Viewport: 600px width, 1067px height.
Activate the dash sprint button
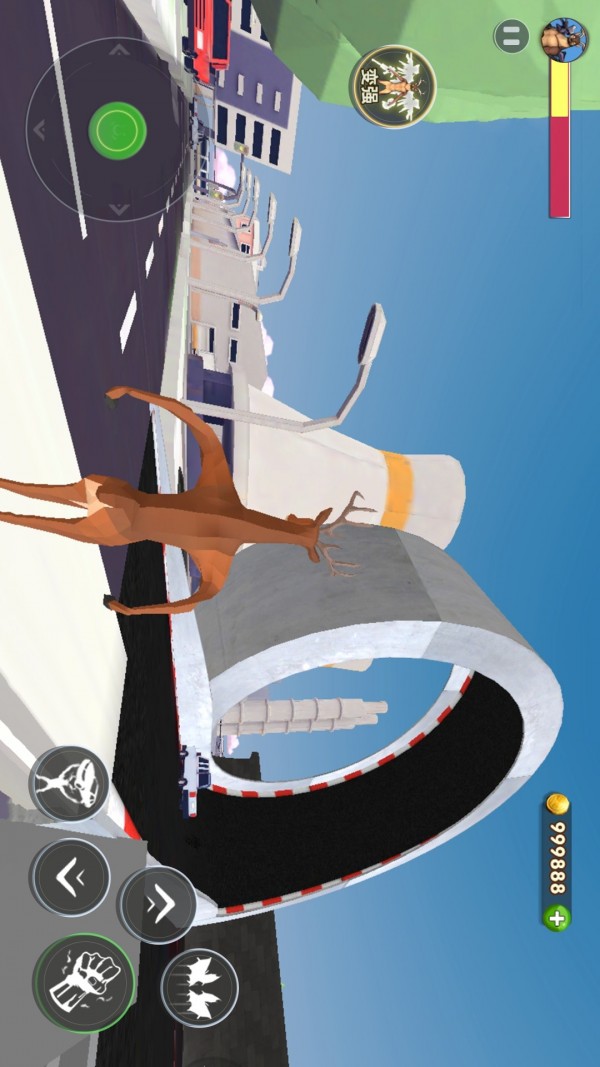click(200, 986)
